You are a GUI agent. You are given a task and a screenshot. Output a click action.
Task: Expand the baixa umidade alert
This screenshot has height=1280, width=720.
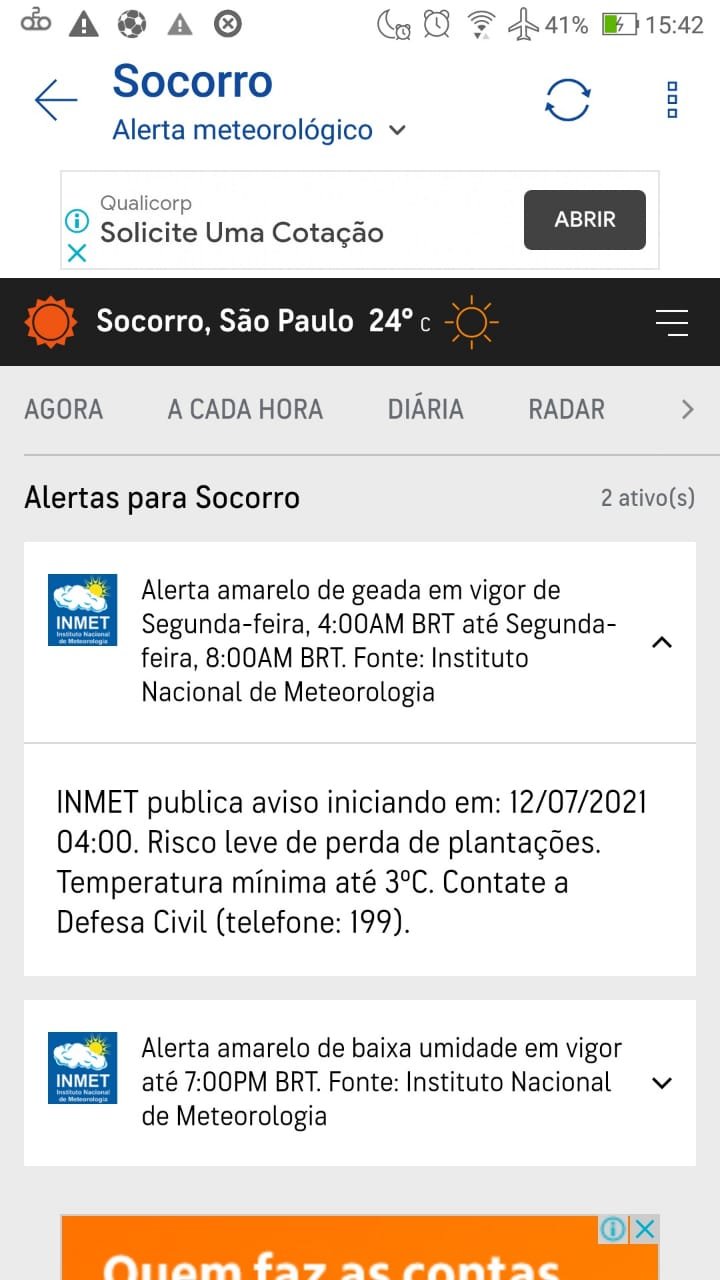pos(661,1083)
